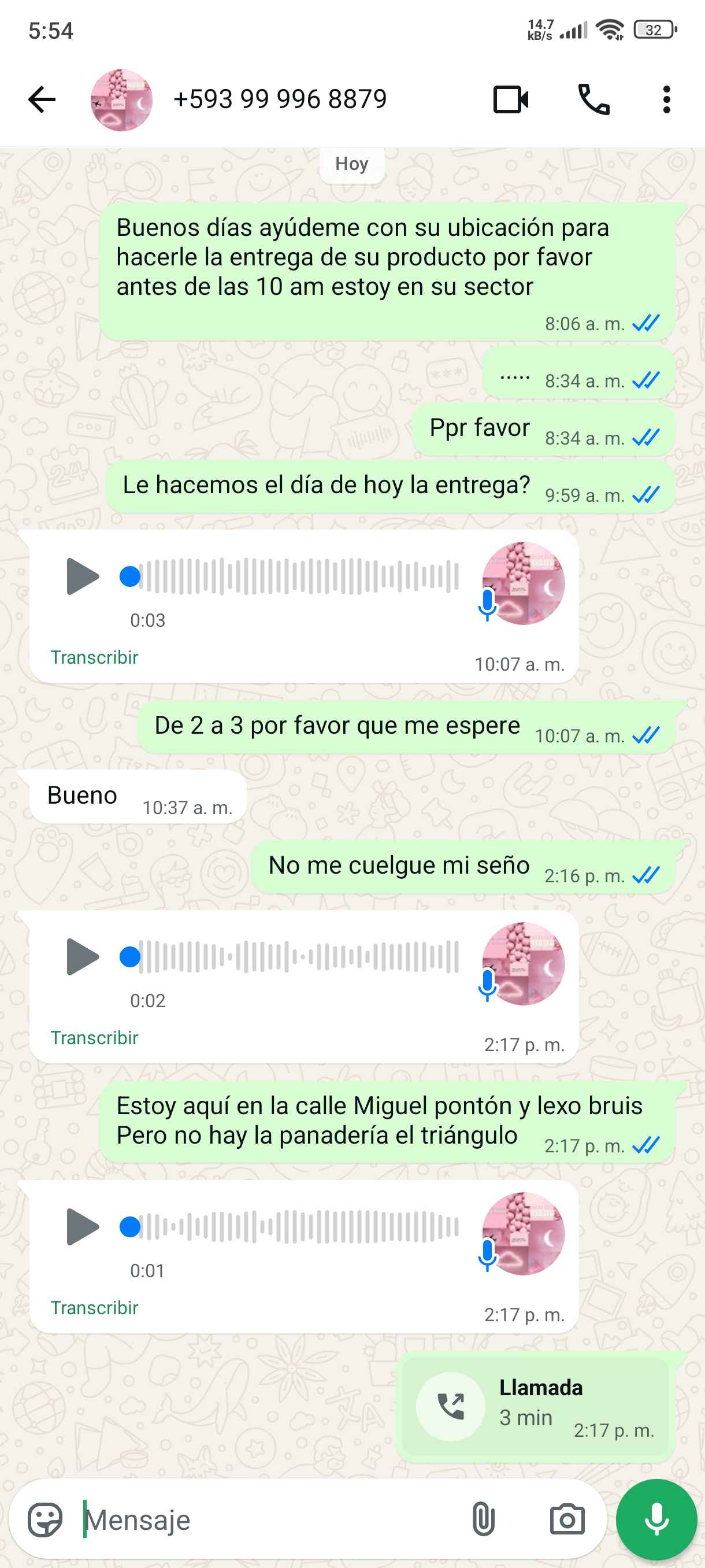Play the 0:03 voice message
Viewport: 705px width, 1568px height.
coord(82,576)
